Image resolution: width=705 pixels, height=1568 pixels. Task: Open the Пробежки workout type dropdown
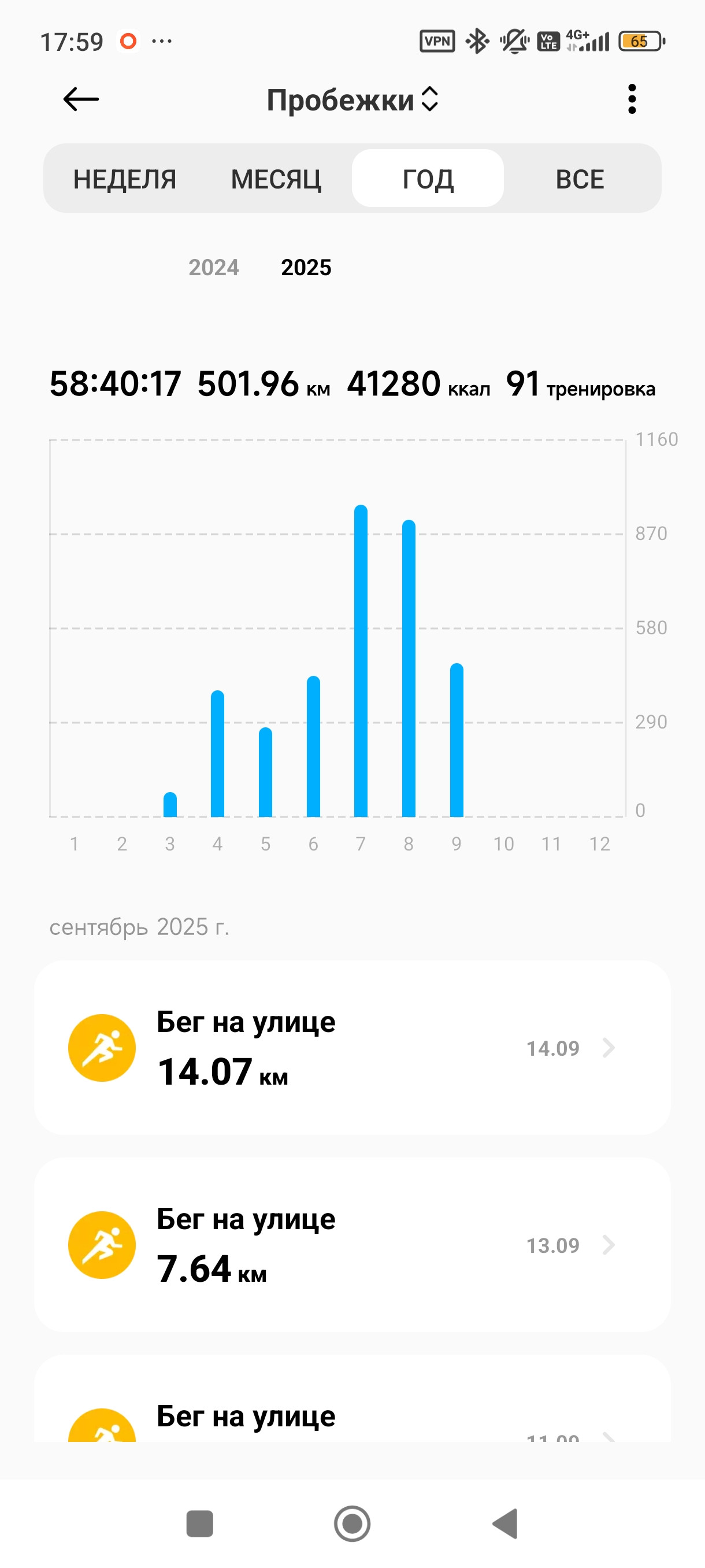coord(352,100)
